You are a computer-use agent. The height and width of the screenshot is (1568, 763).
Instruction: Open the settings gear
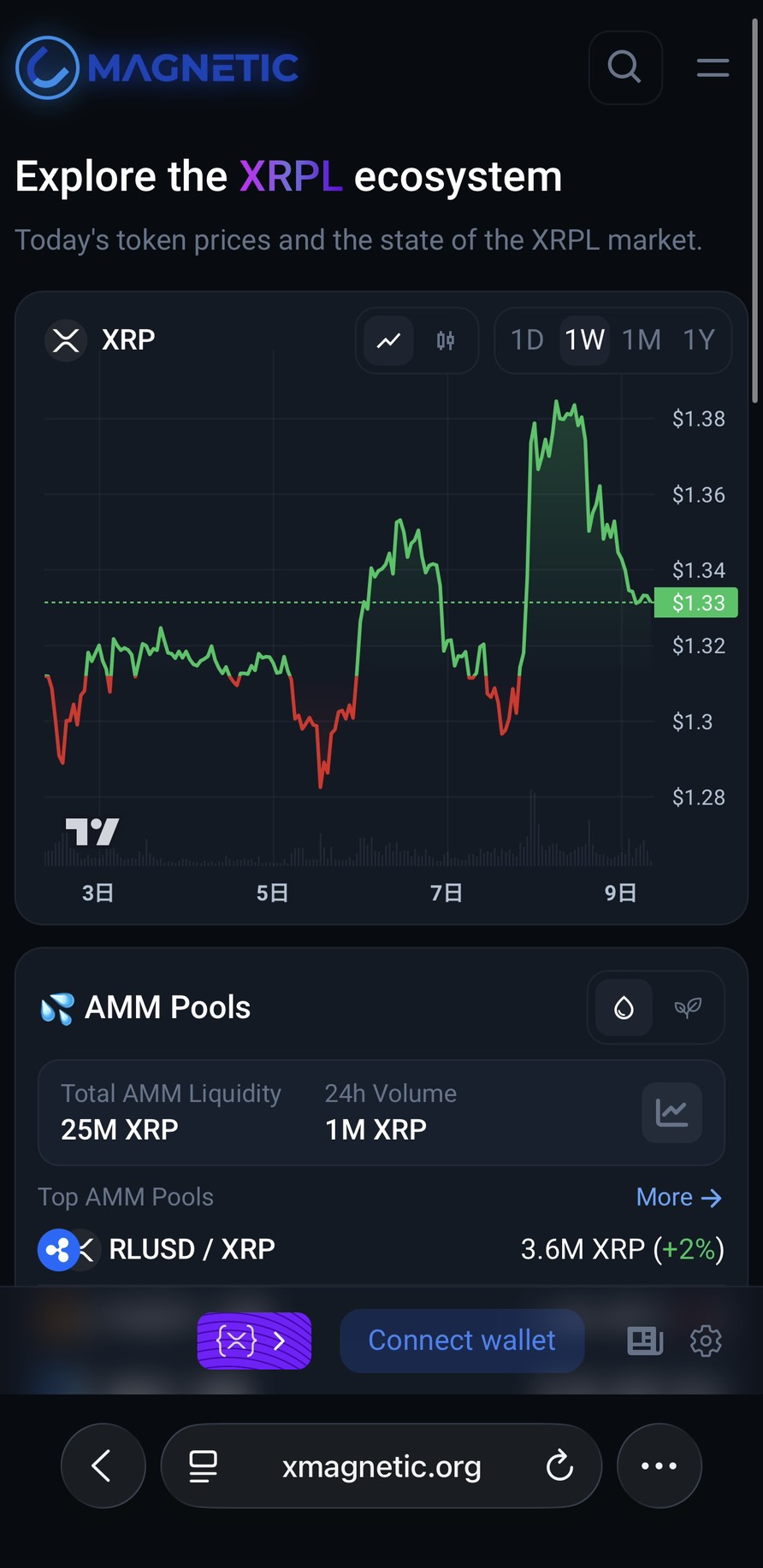point(706,1341)
